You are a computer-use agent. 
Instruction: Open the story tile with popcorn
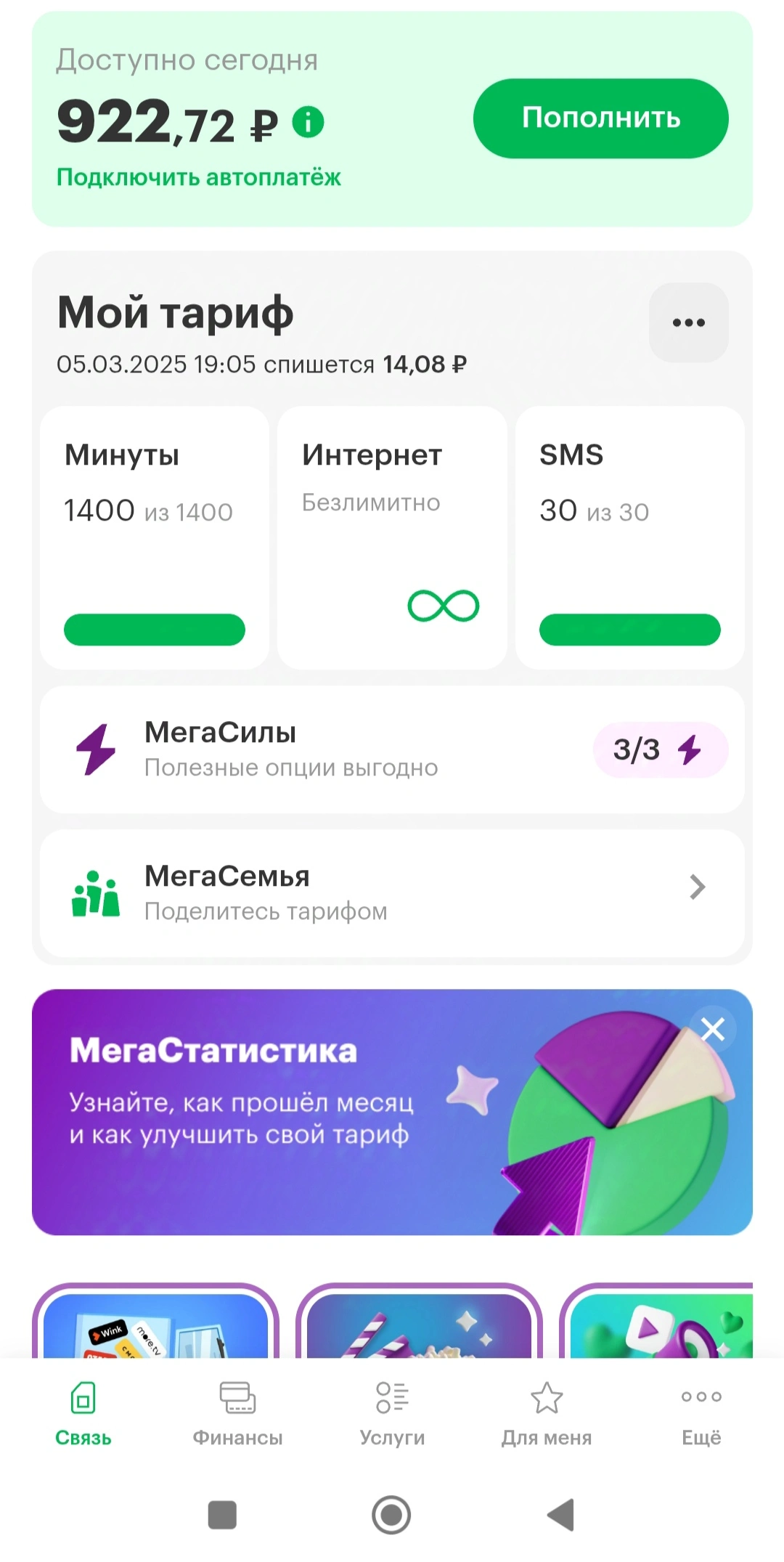pos(419,1321)
